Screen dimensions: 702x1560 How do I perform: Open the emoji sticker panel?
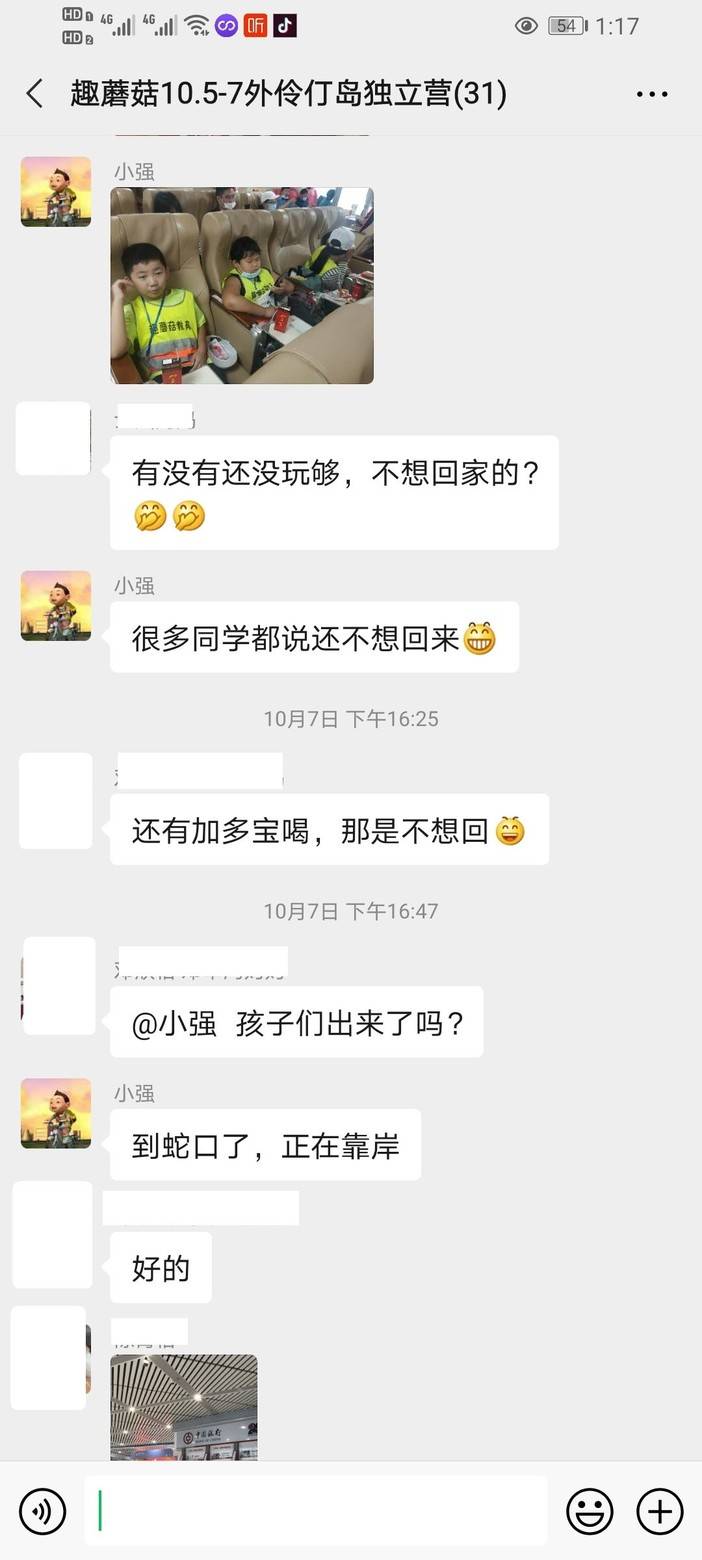click(590, 1511)
